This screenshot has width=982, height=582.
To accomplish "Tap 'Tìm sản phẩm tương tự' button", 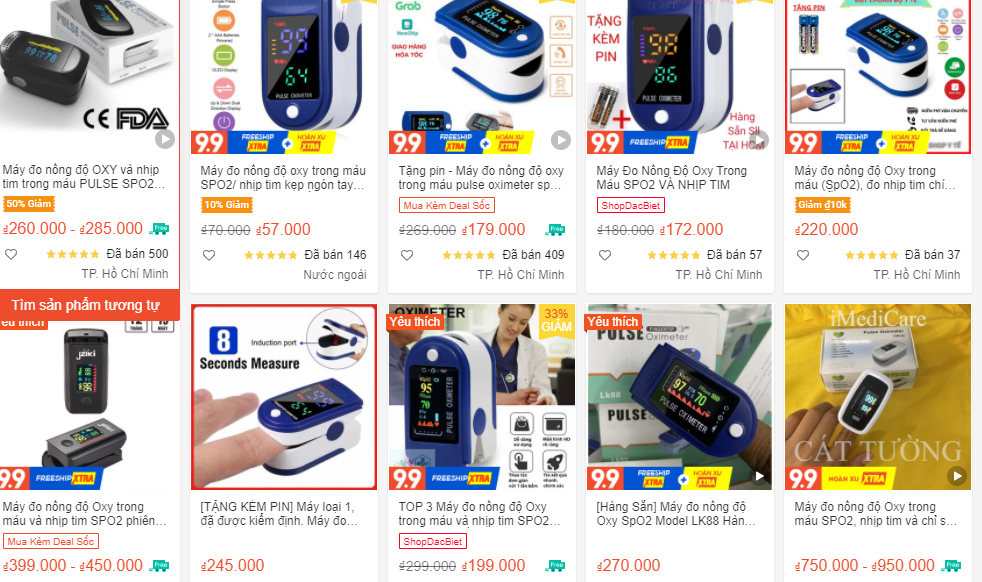I will (x=85, y=305).
